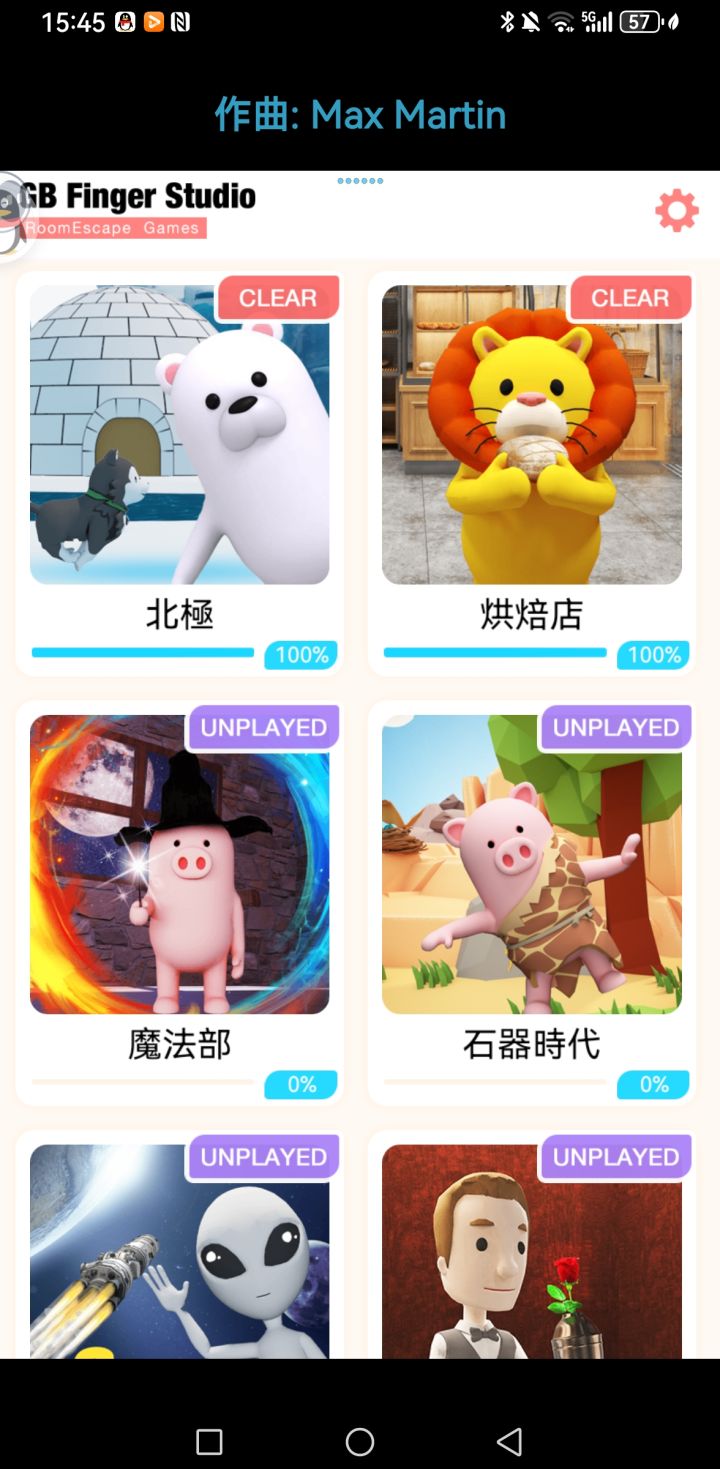Click the 5G signal icon

point(597,21)
